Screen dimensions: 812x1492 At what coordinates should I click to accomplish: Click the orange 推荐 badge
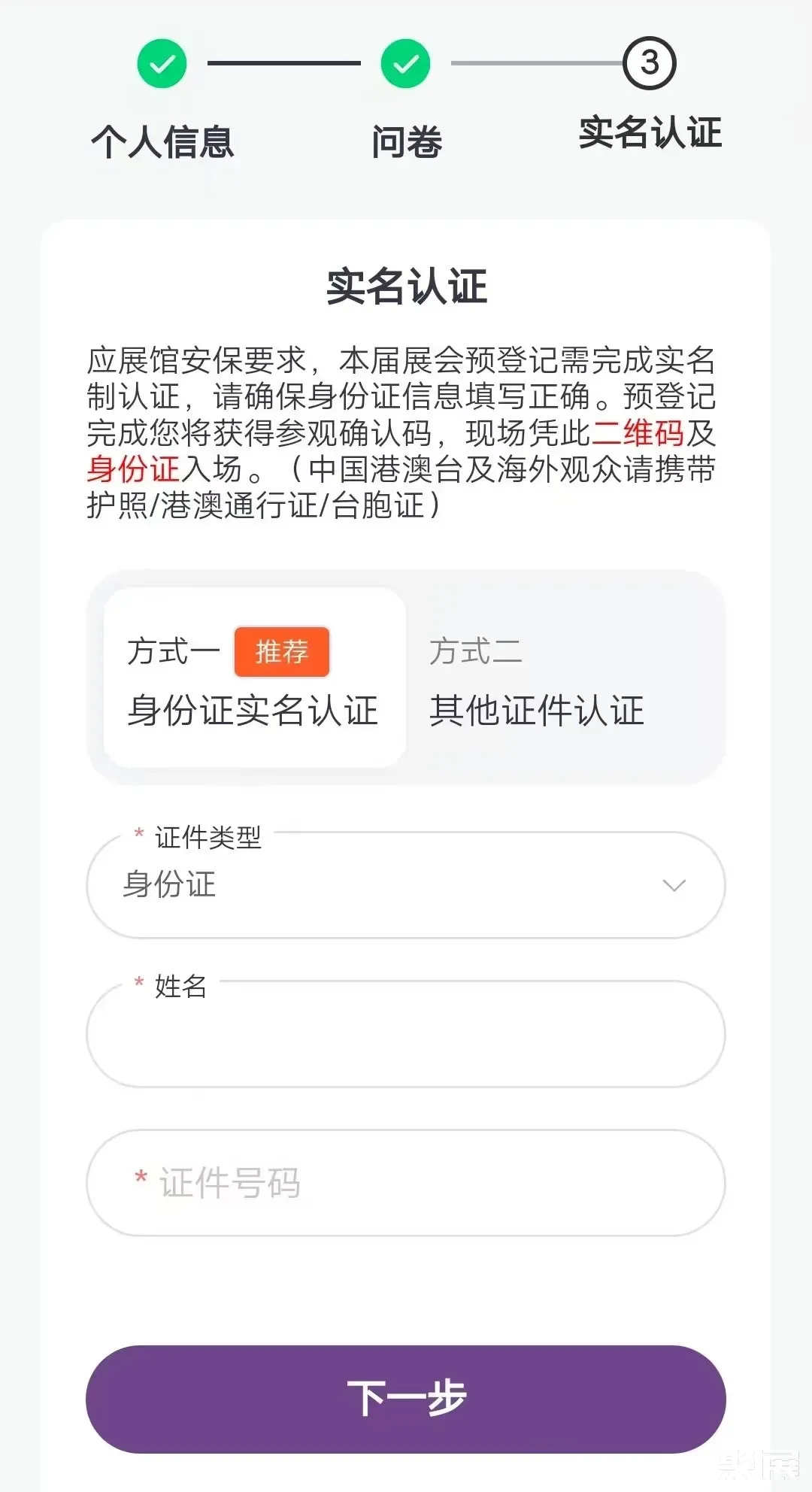click(281, 653)
